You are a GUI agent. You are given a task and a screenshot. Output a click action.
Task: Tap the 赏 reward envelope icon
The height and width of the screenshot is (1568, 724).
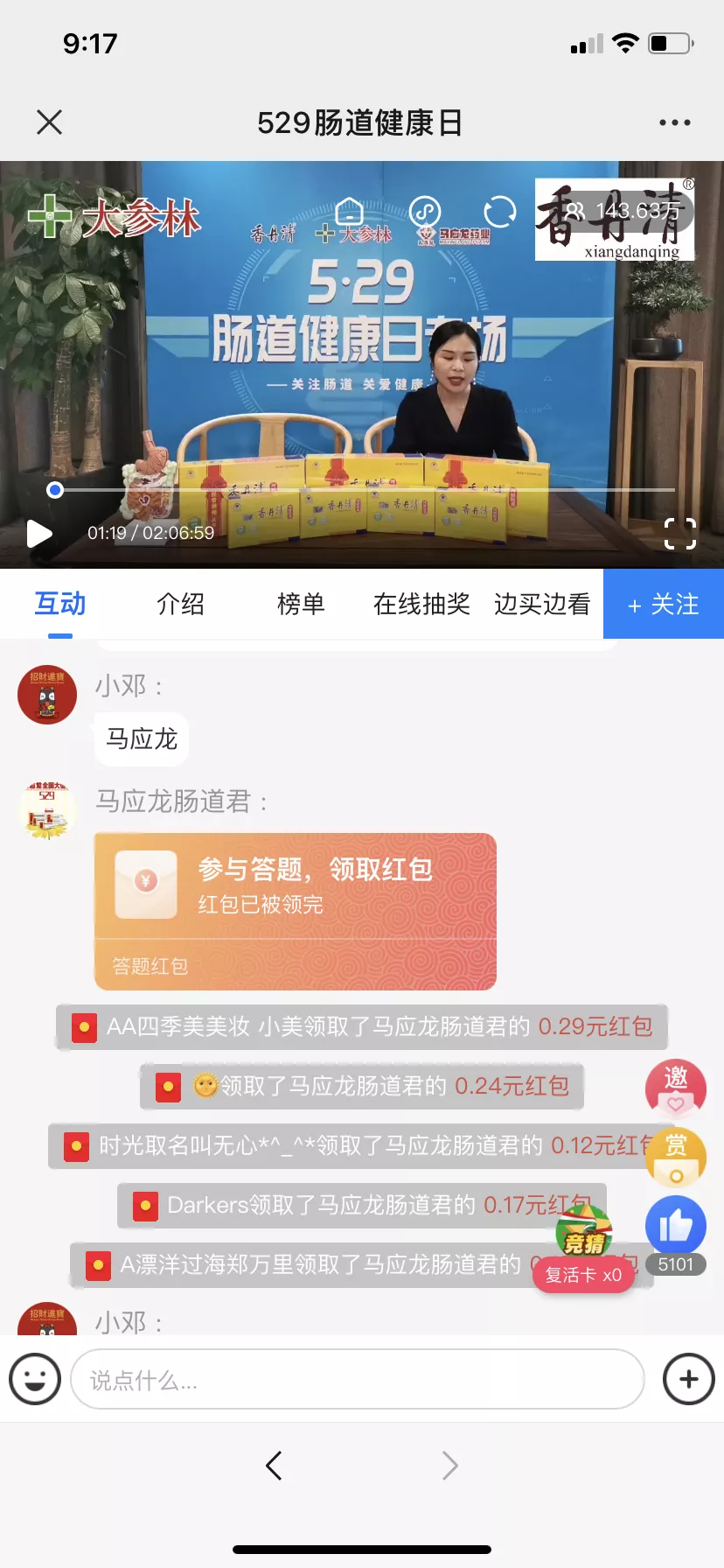[x=676, y=1158]
